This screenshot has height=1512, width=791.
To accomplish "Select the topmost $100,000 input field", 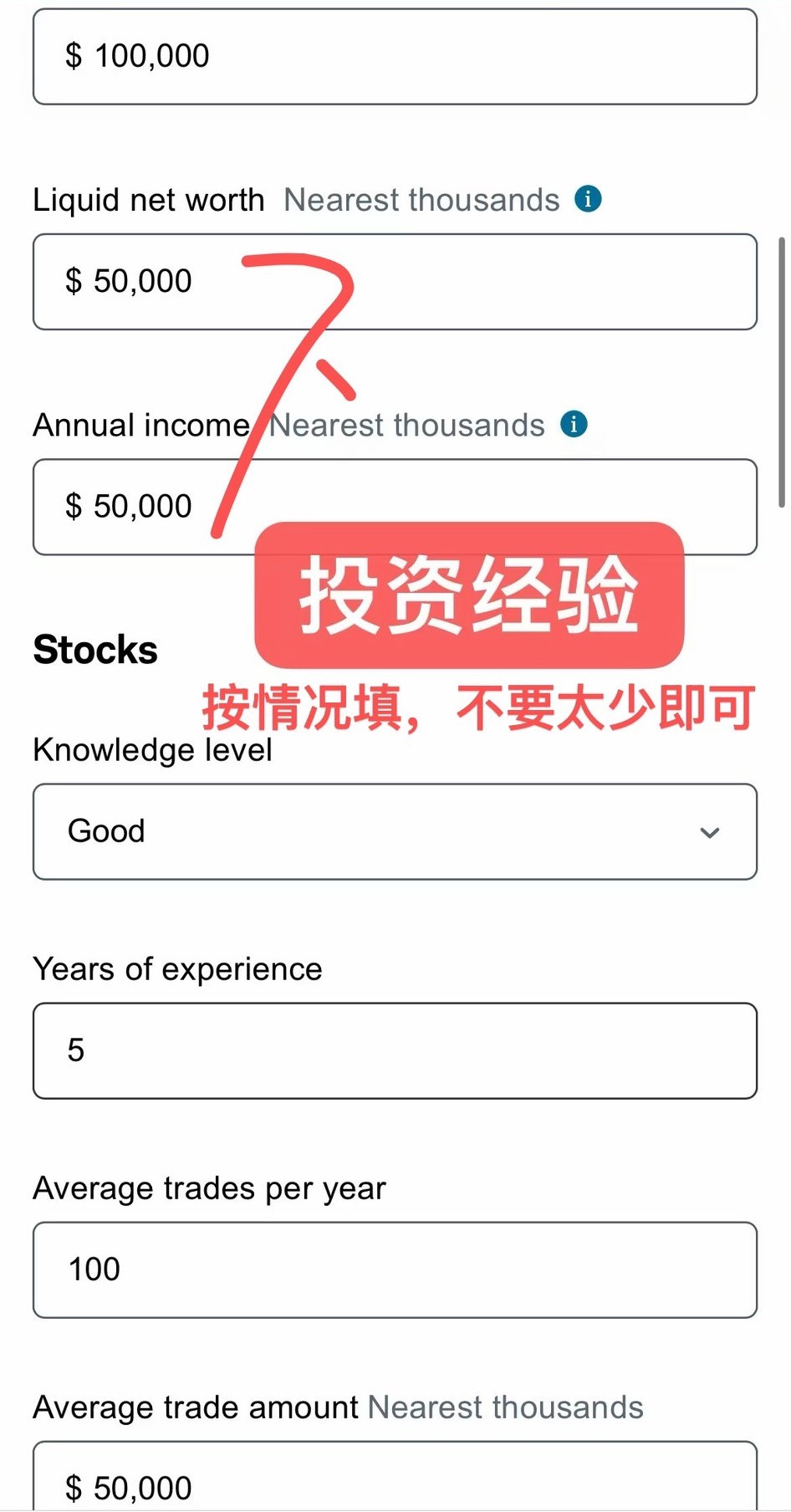I will pos(394,55).
